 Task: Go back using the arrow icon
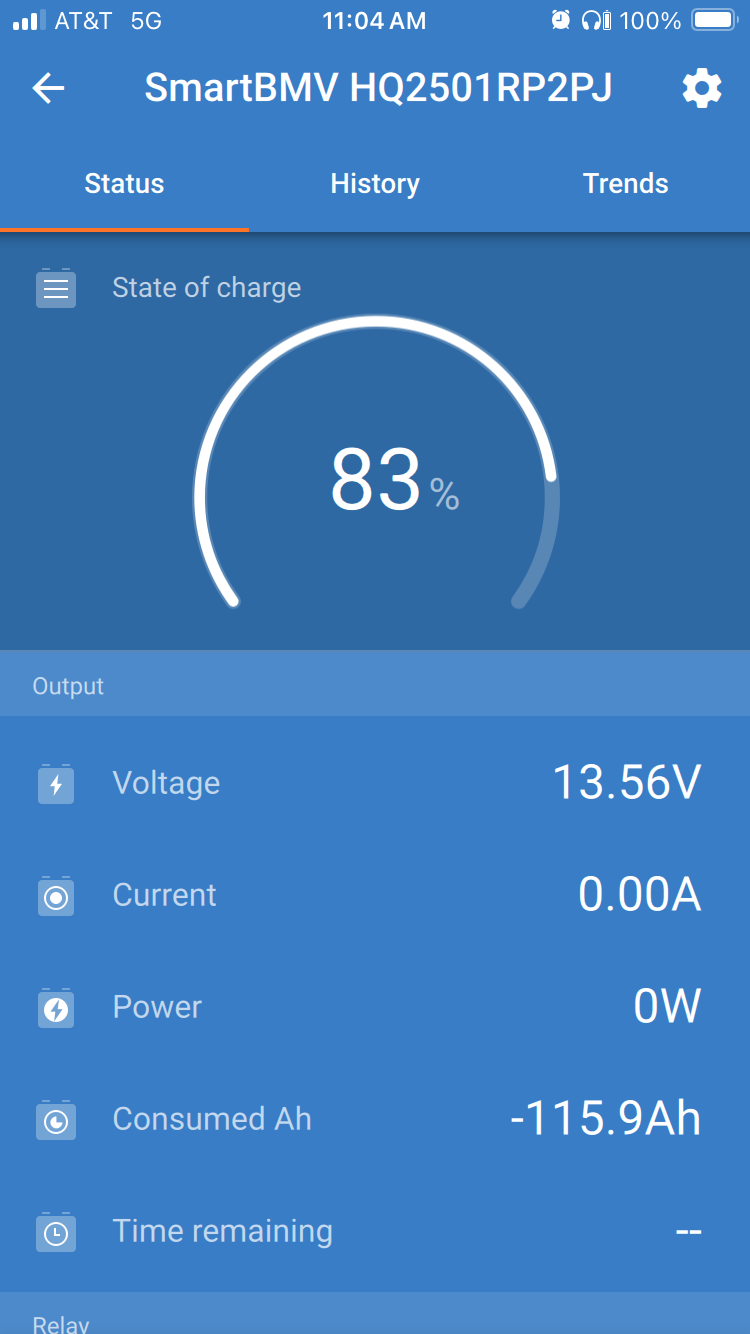click(48, 89)
